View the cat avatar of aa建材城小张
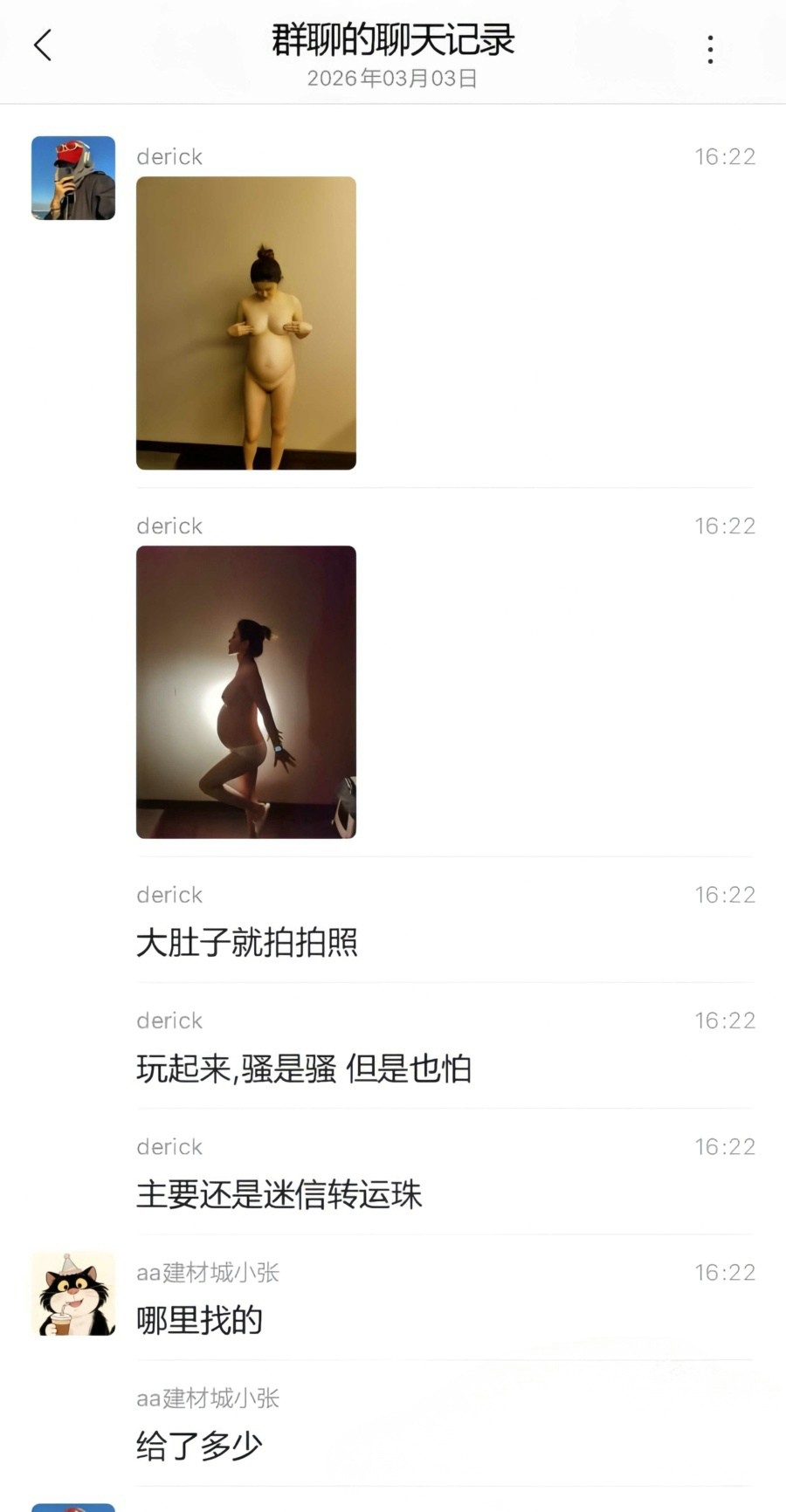The width and height of the screenshot is (786, 1512). point(73,1294)
